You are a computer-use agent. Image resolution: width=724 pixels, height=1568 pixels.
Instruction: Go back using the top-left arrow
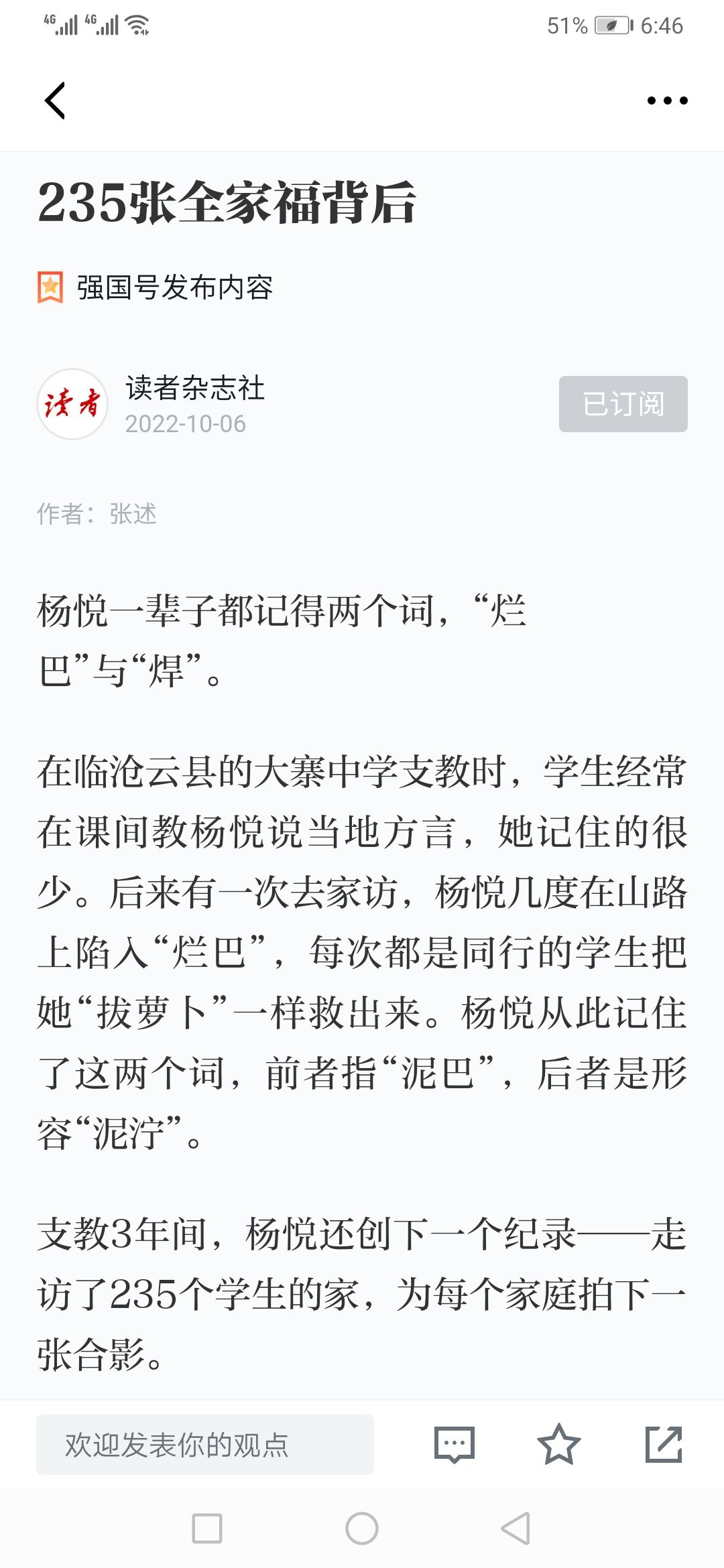(55, 101)
